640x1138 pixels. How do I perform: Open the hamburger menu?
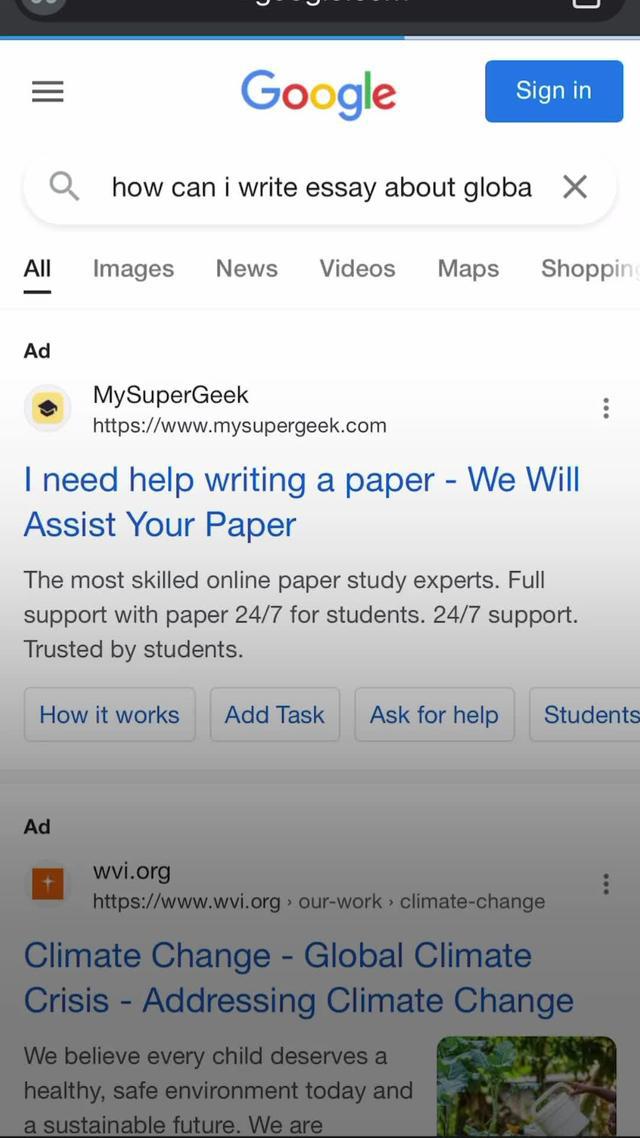47,92
